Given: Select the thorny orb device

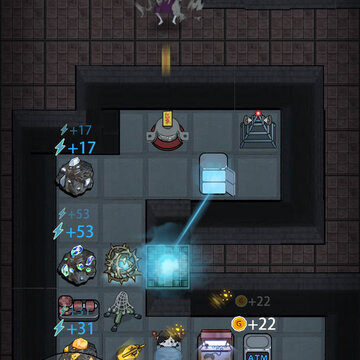Looking at the screenshot, I should [x=122, y=265].
